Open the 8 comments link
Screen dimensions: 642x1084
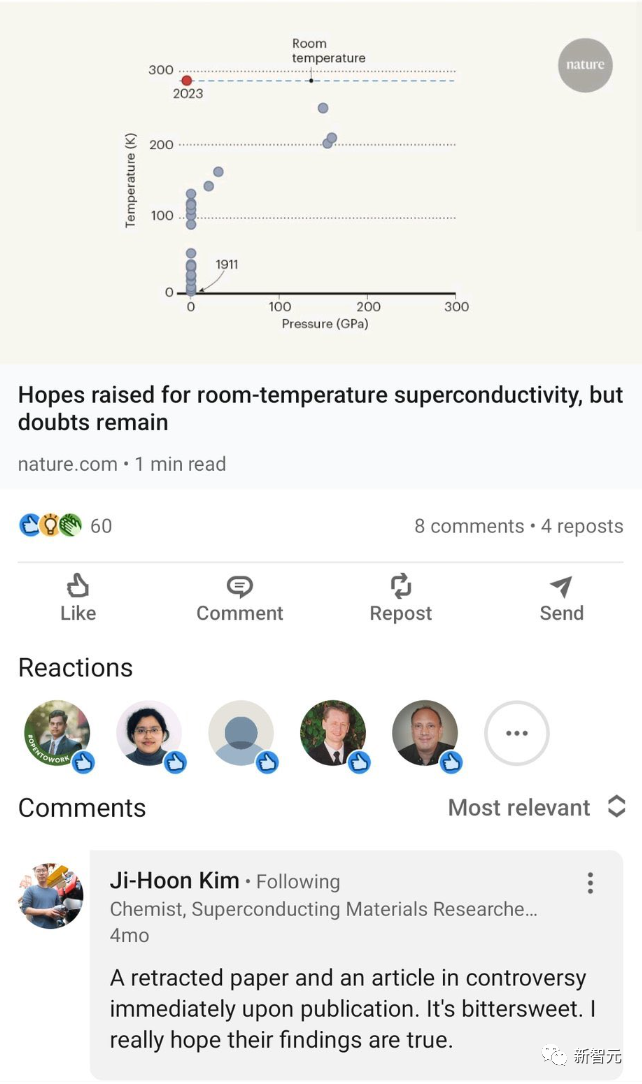point(469,526)
